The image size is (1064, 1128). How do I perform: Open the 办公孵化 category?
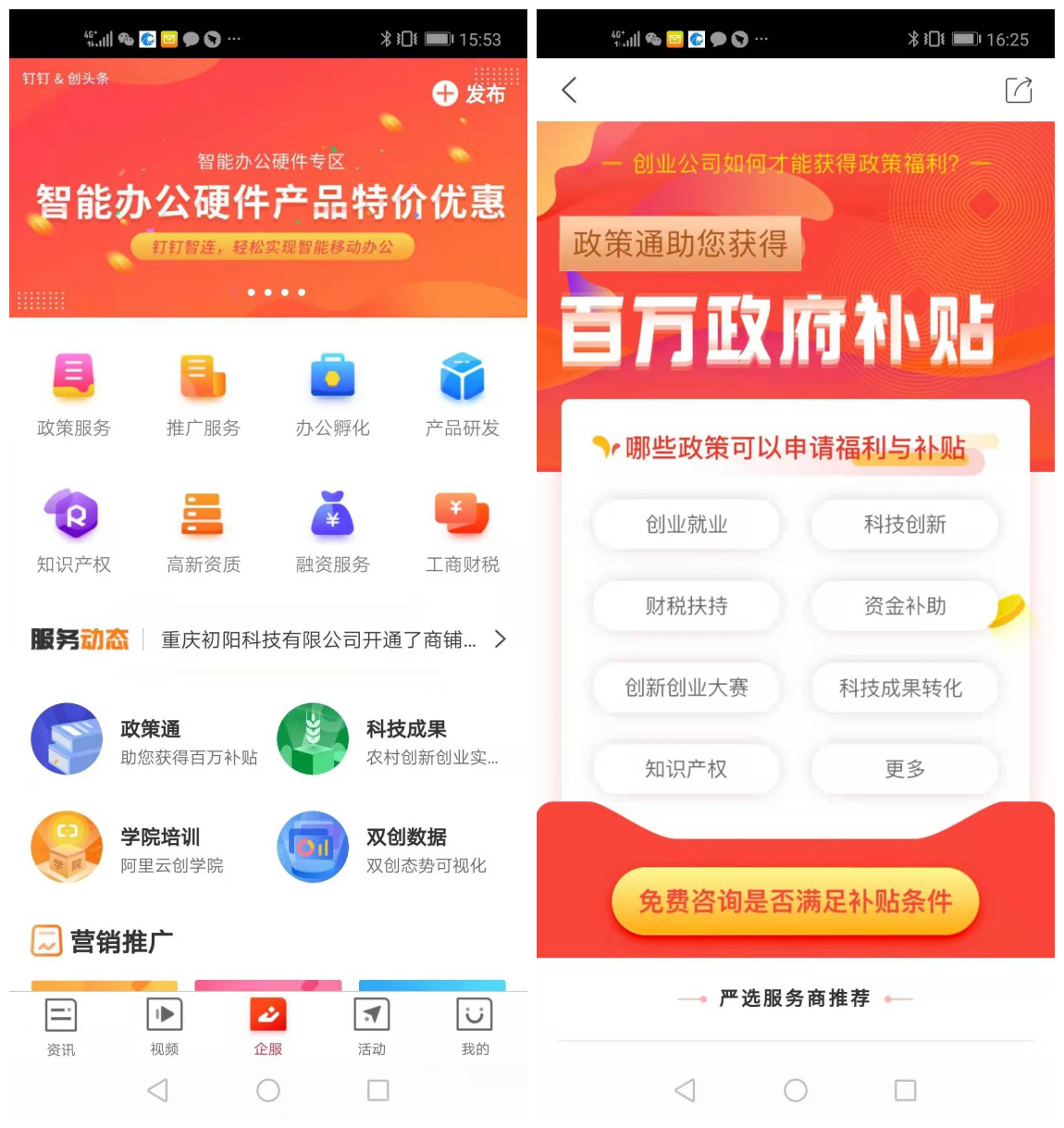tap(332, 394)
